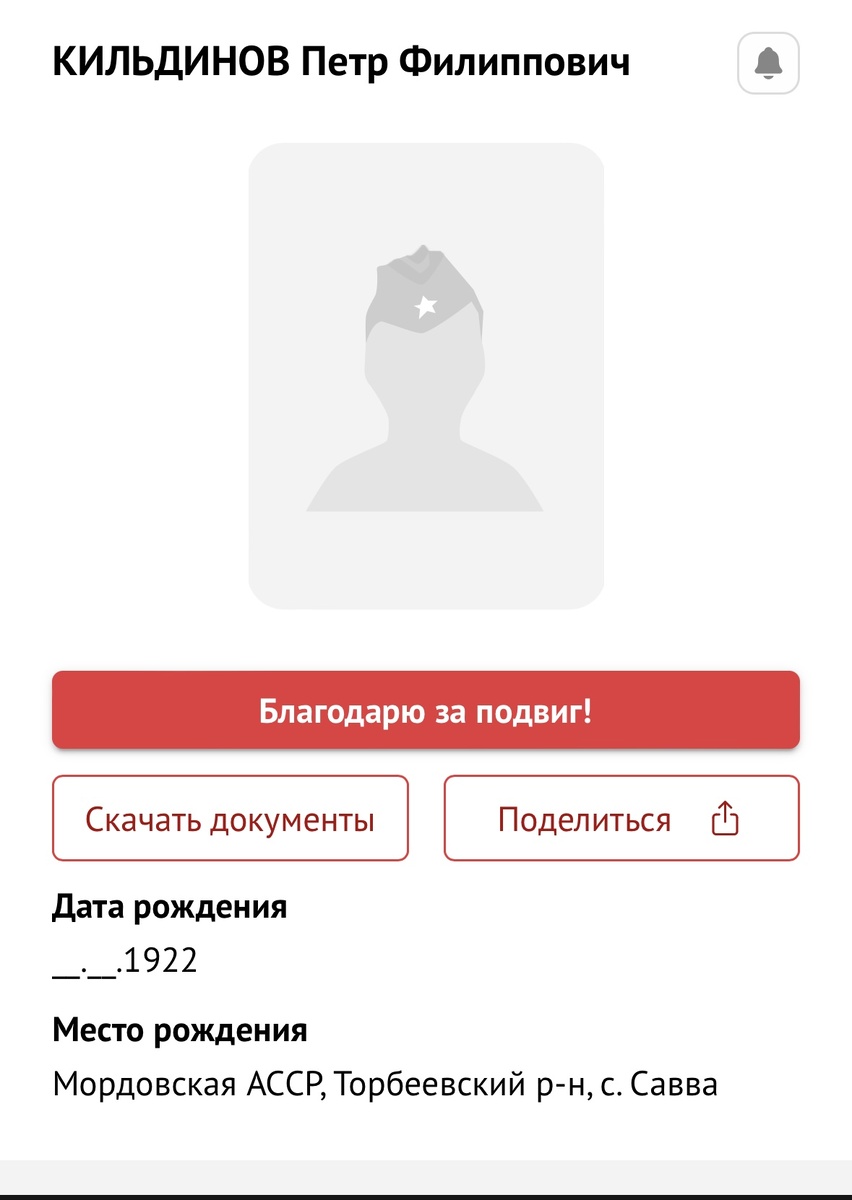852x1200 pixels.
Task: Open the notifications bell icon
Action: pos(768,62)
